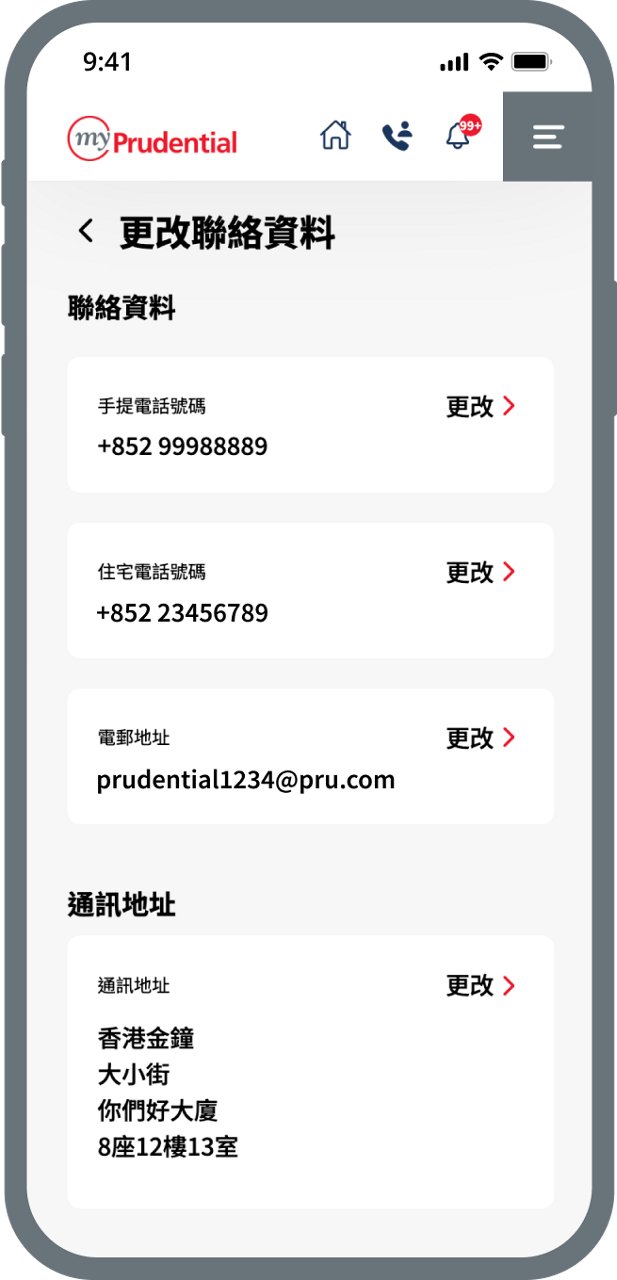Tap 更改 for 電郵地址

(480, 738)
